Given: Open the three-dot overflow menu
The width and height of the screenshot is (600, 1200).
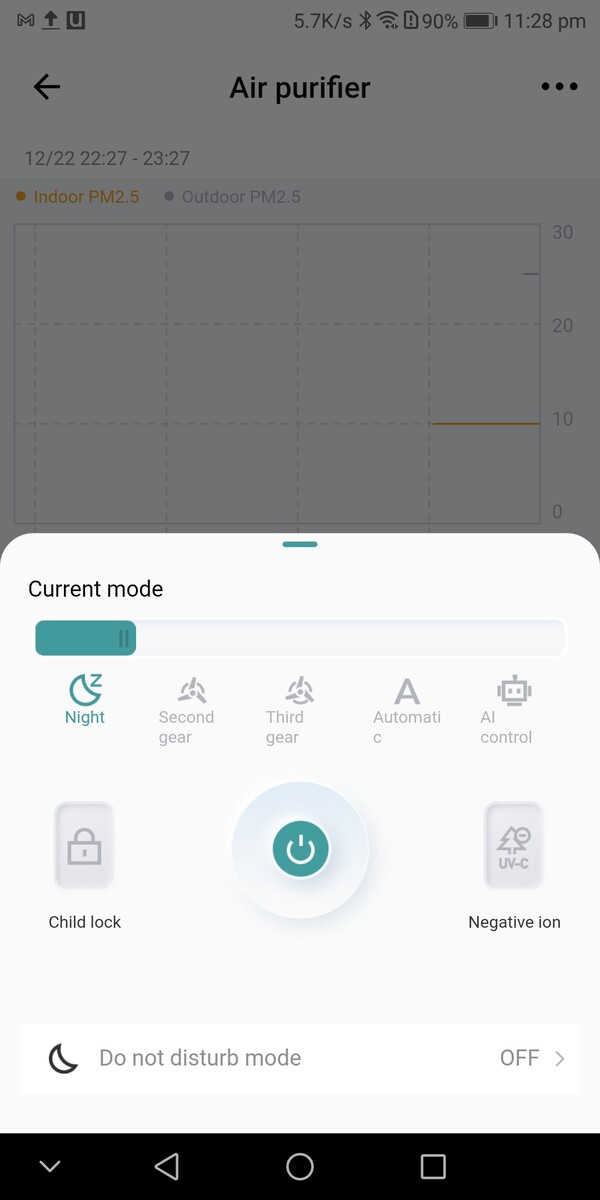Looking at the screenshot, I should pos(559,87).
